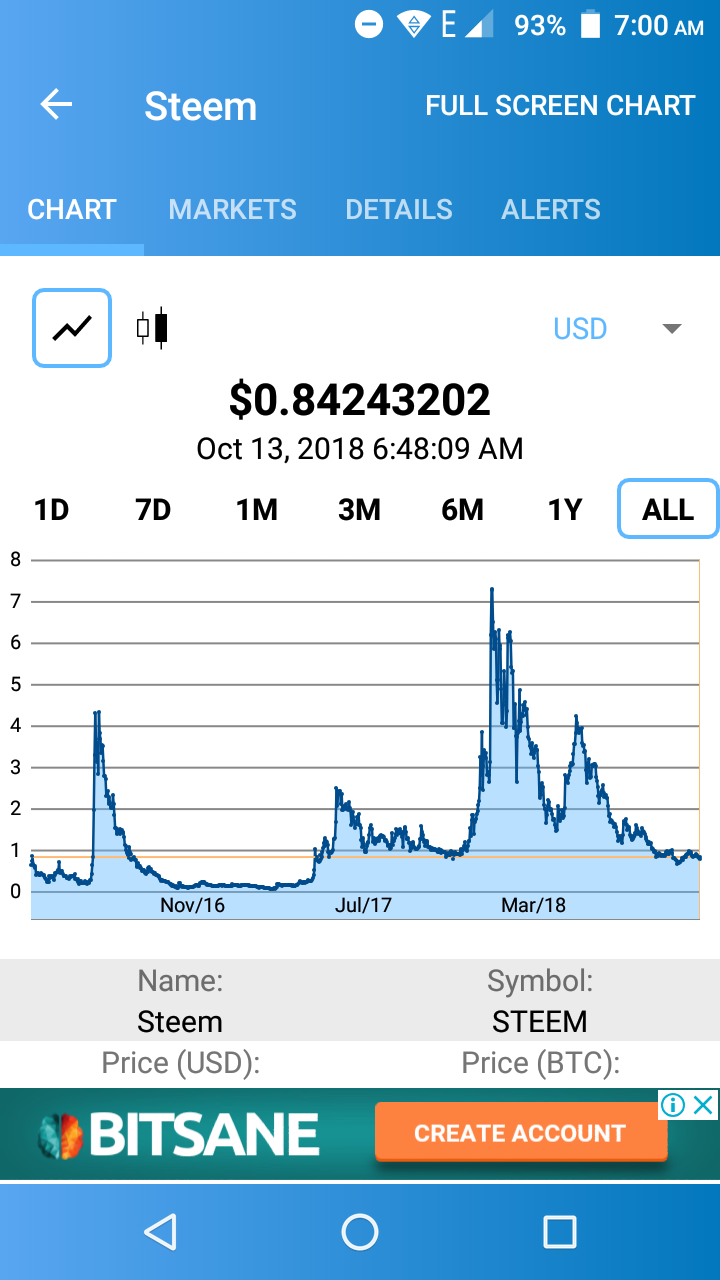Tap Create Account on the Bitsane ad
The height and width of the screenshot is (1280, 720).
pos(520,1133)
